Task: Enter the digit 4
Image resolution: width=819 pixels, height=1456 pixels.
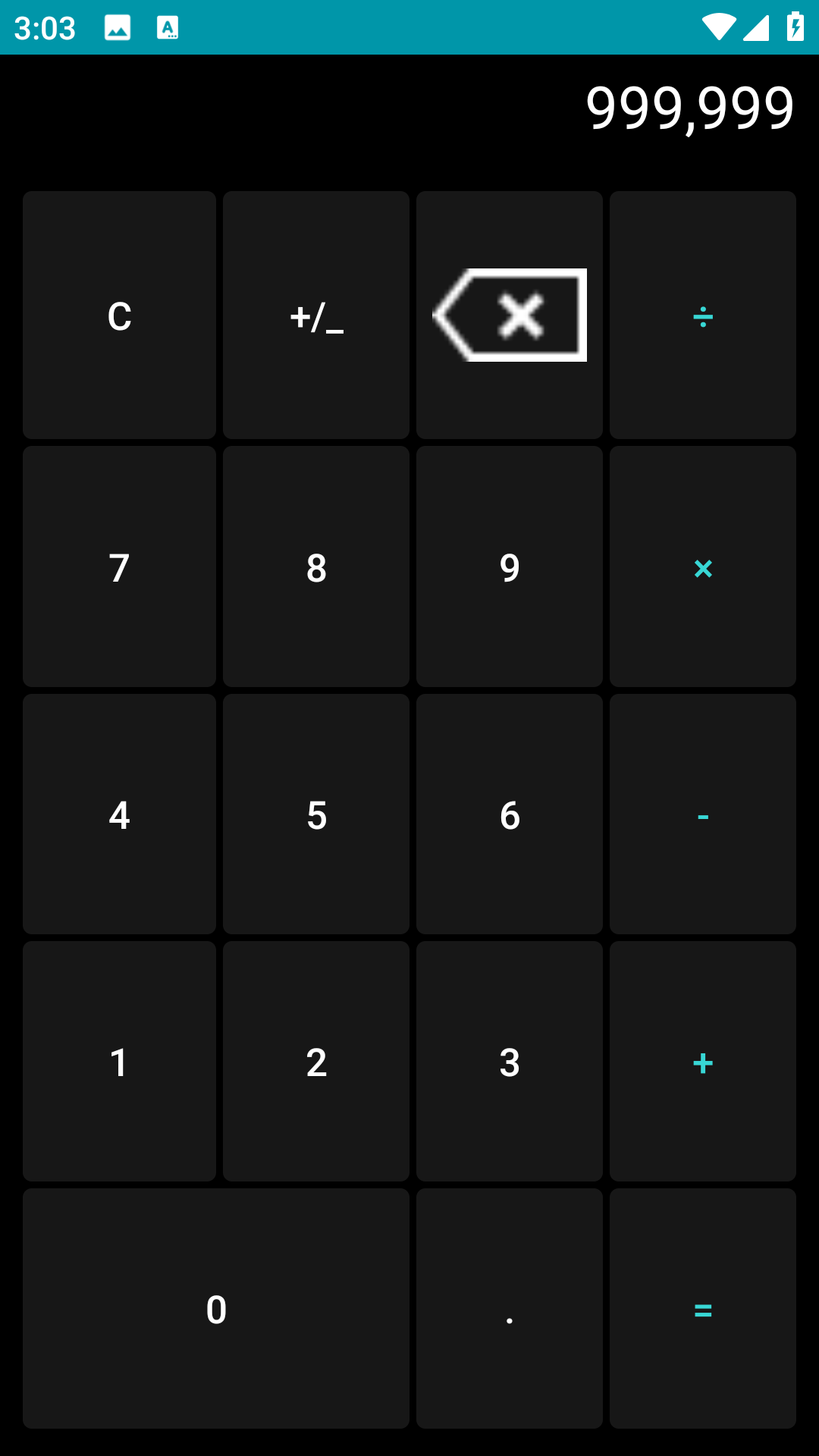Action: pyautogui.click(x=119, y=814)
